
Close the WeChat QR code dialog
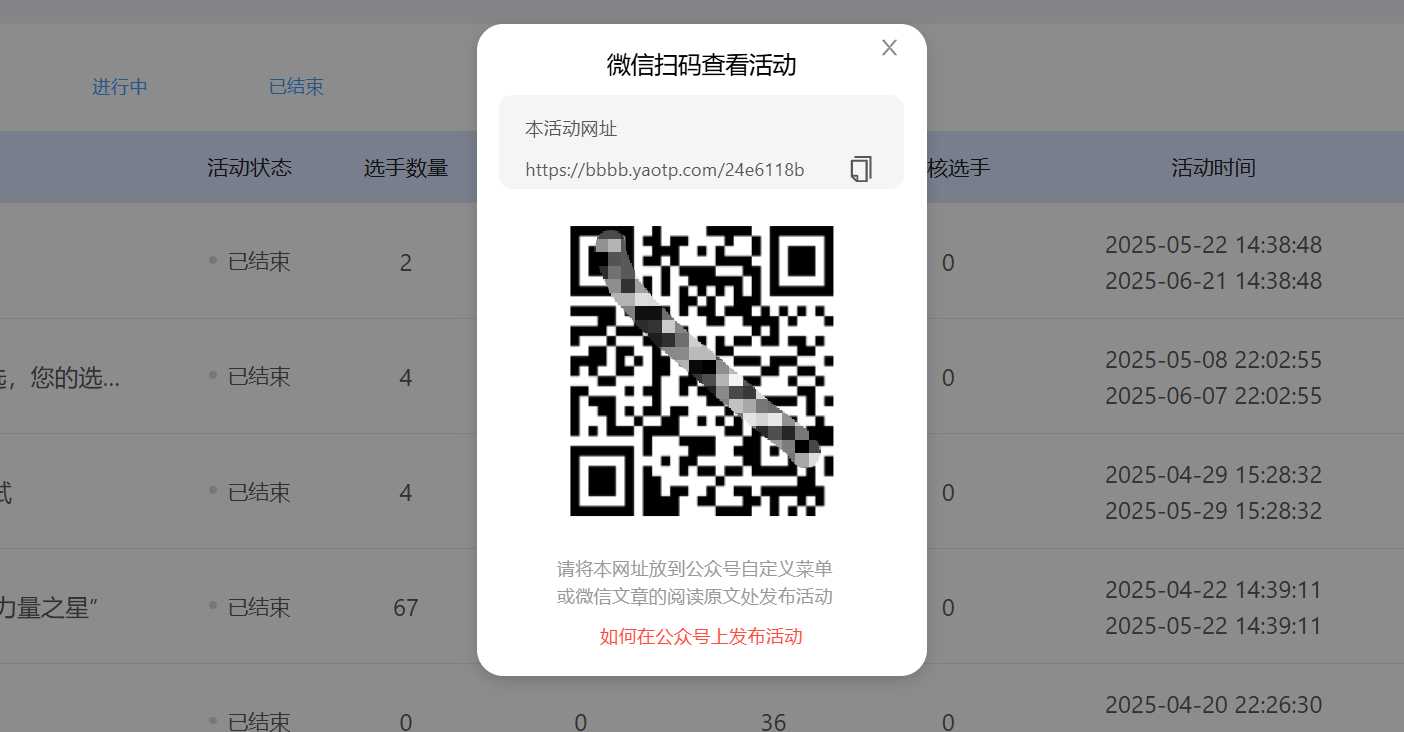889,48
